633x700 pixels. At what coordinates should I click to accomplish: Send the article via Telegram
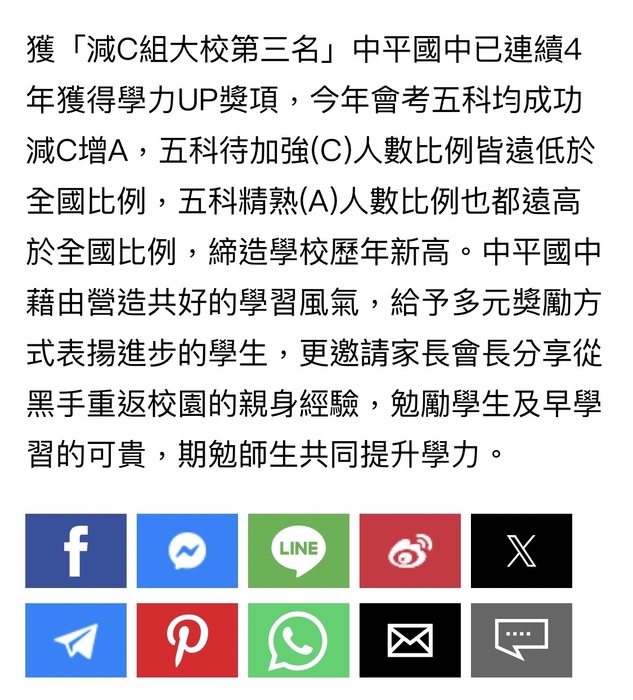click(76, 640)
